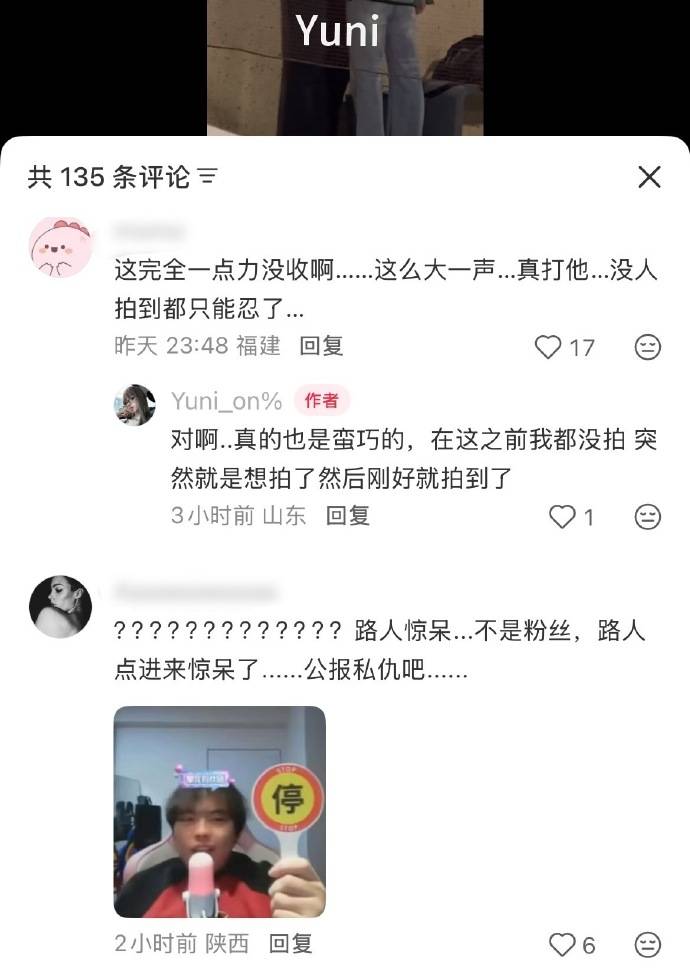
Task: Open the comment sort options icon
Action: pos(208,178)
